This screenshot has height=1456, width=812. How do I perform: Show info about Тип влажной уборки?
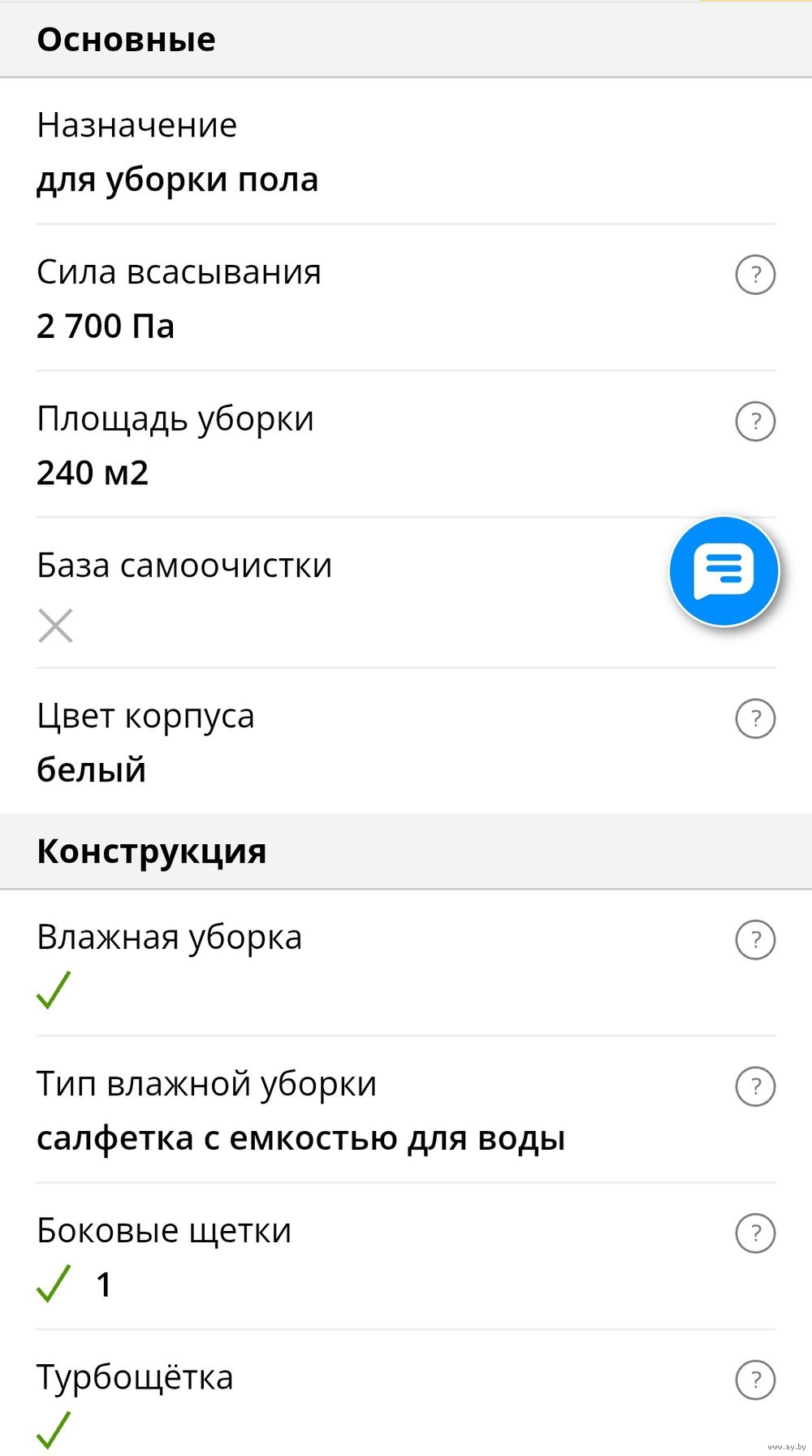tap(755, 1086)
